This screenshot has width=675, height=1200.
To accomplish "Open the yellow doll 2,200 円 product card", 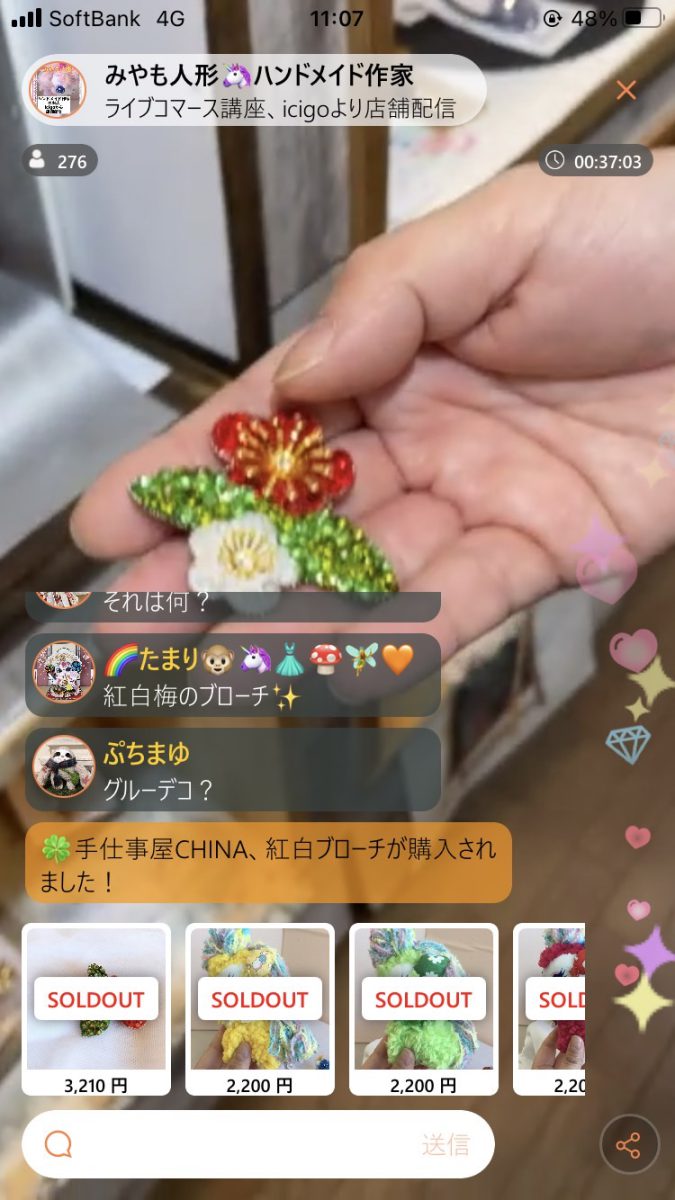I will [260, 1008].
